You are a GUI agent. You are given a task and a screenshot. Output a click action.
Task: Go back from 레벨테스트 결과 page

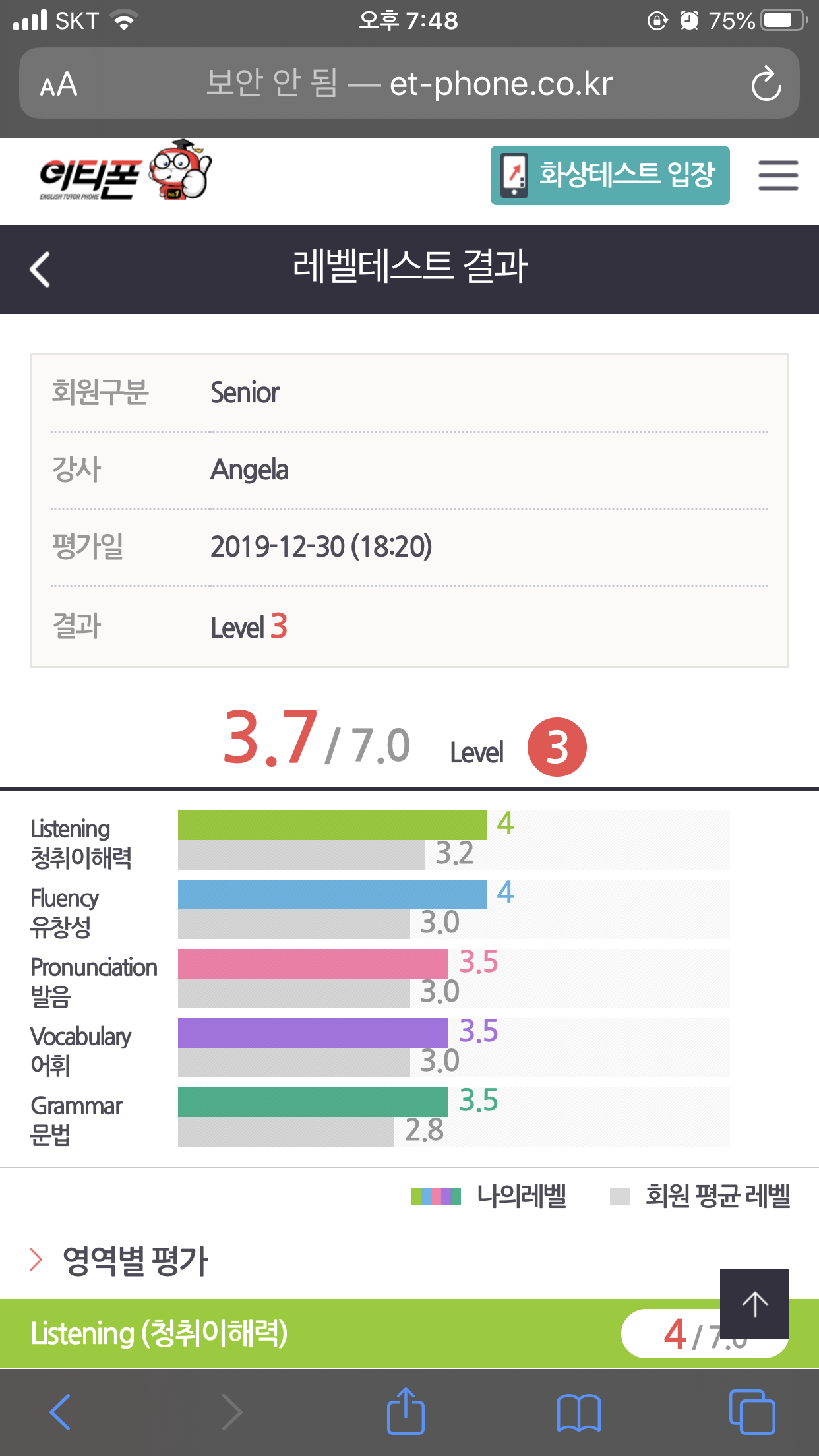[x=40, y=269]
